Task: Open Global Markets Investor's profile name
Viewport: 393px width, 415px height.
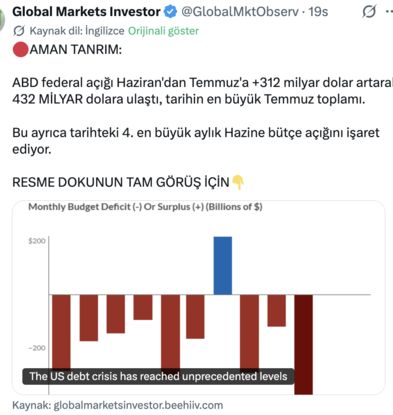Action: (86, 12)
